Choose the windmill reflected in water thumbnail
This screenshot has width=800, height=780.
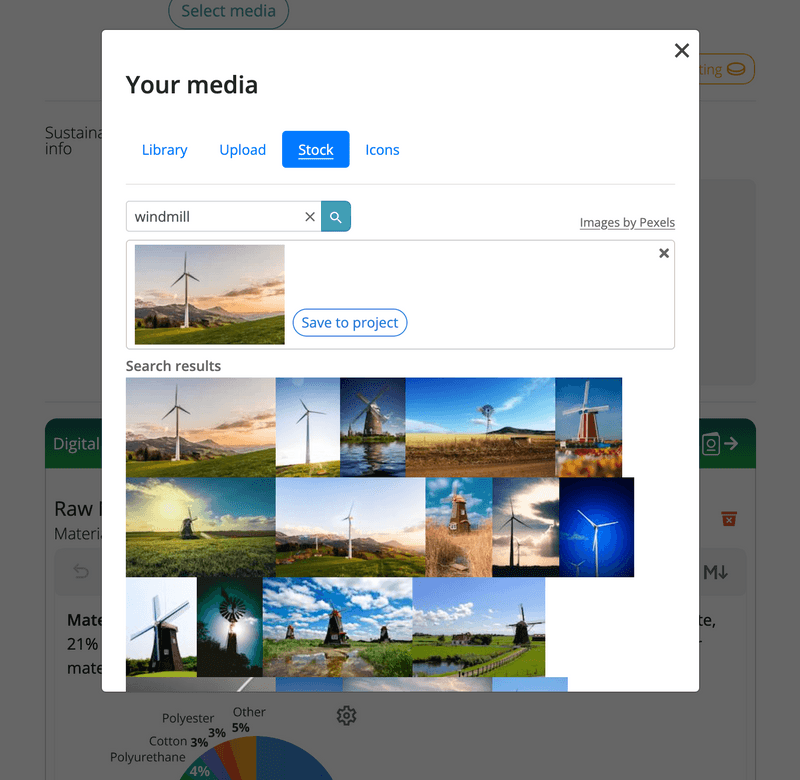(372, 427)
